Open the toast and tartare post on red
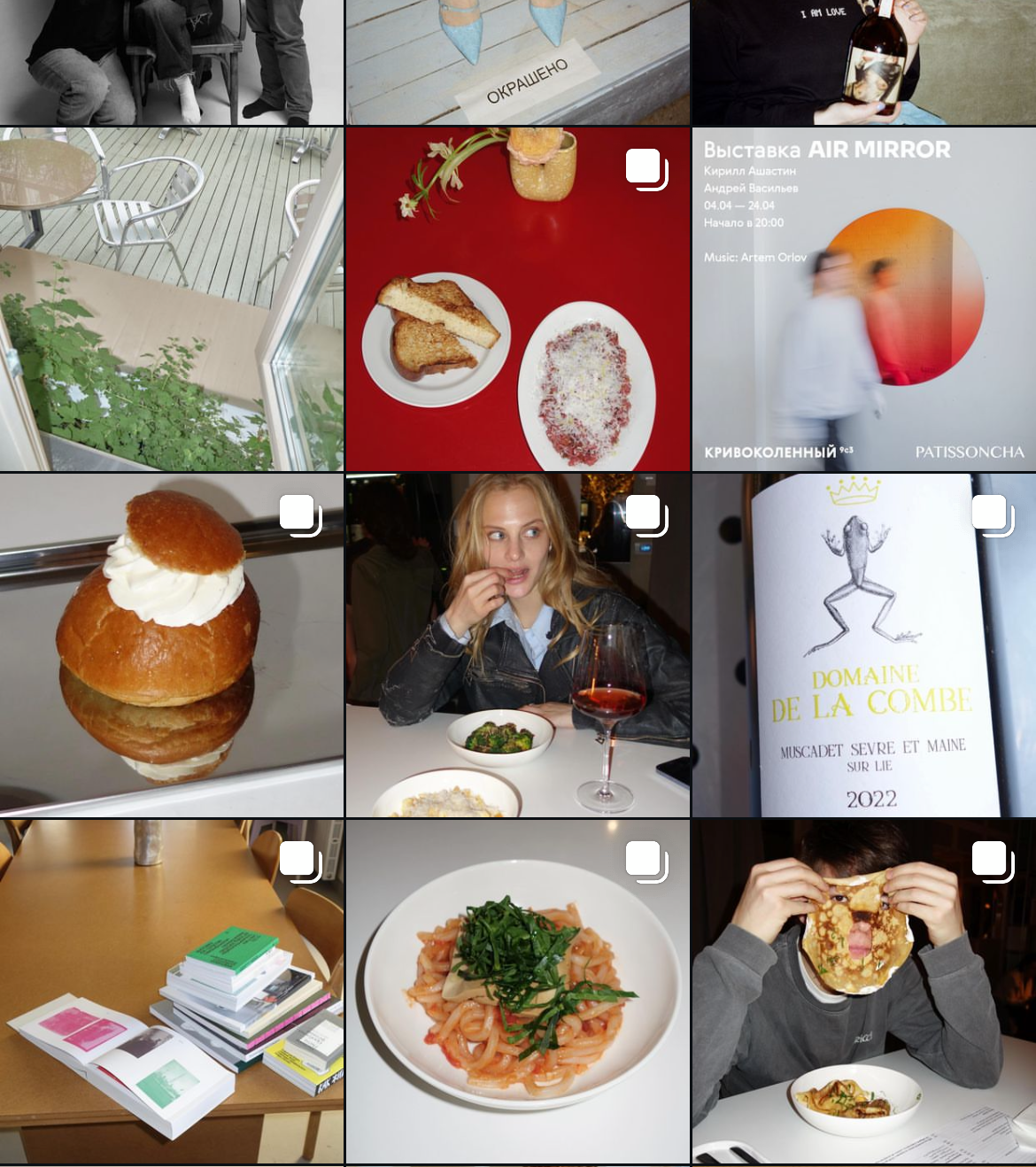 [517, 298]
